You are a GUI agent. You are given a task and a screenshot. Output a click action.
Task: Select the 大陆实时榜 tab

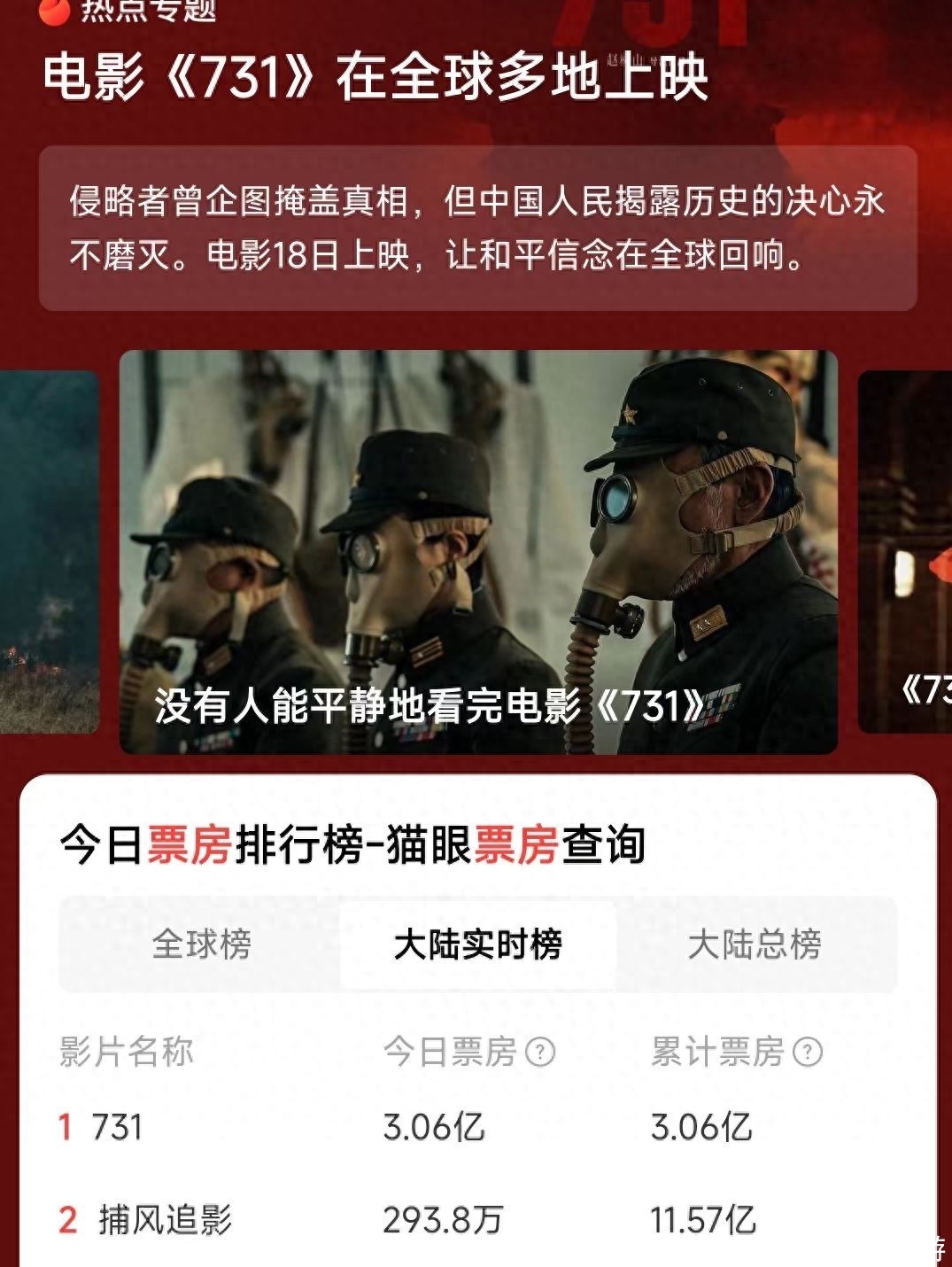(477, 944)
